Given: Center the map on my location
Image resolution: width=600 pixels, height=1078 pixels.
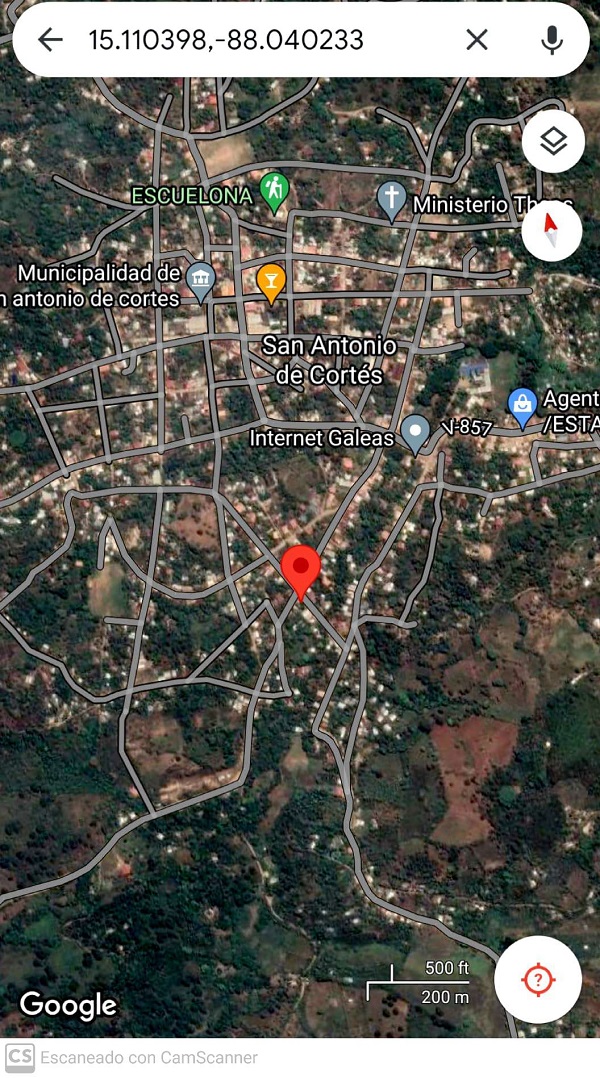Looking at the screenshot, I should coord(538,979).
